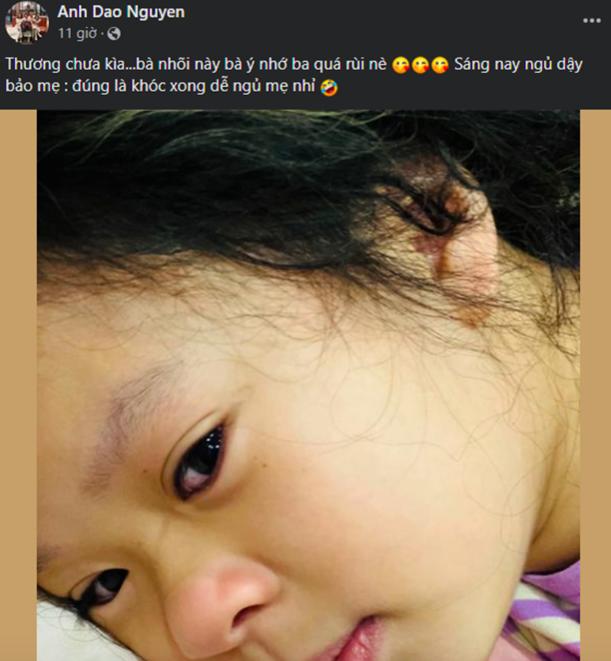This screenshot has height=661, width=611.
Task: Open Anh Dao Nguyen's profile name
Action: pyautogui.click(x=120, y=12)
